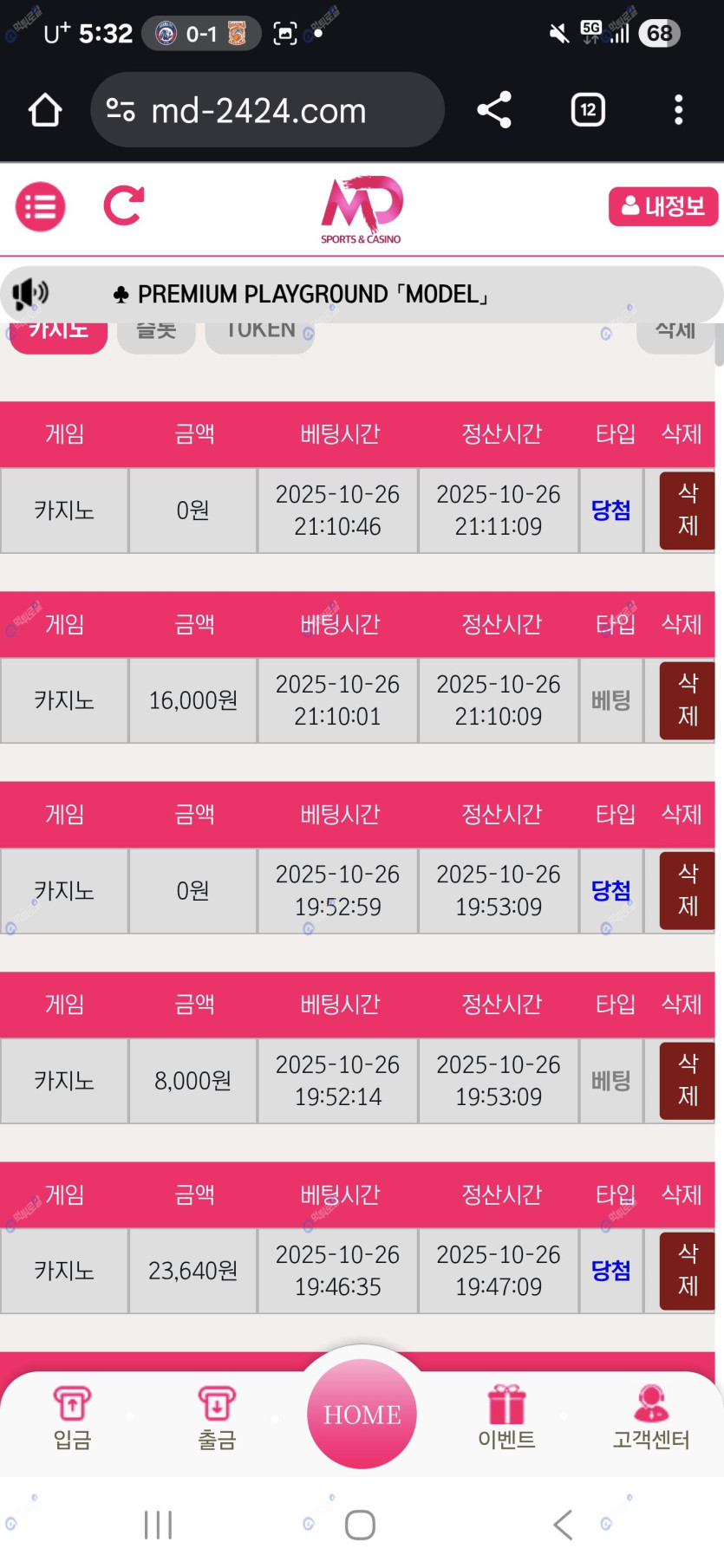Open the browser home page

45,110
